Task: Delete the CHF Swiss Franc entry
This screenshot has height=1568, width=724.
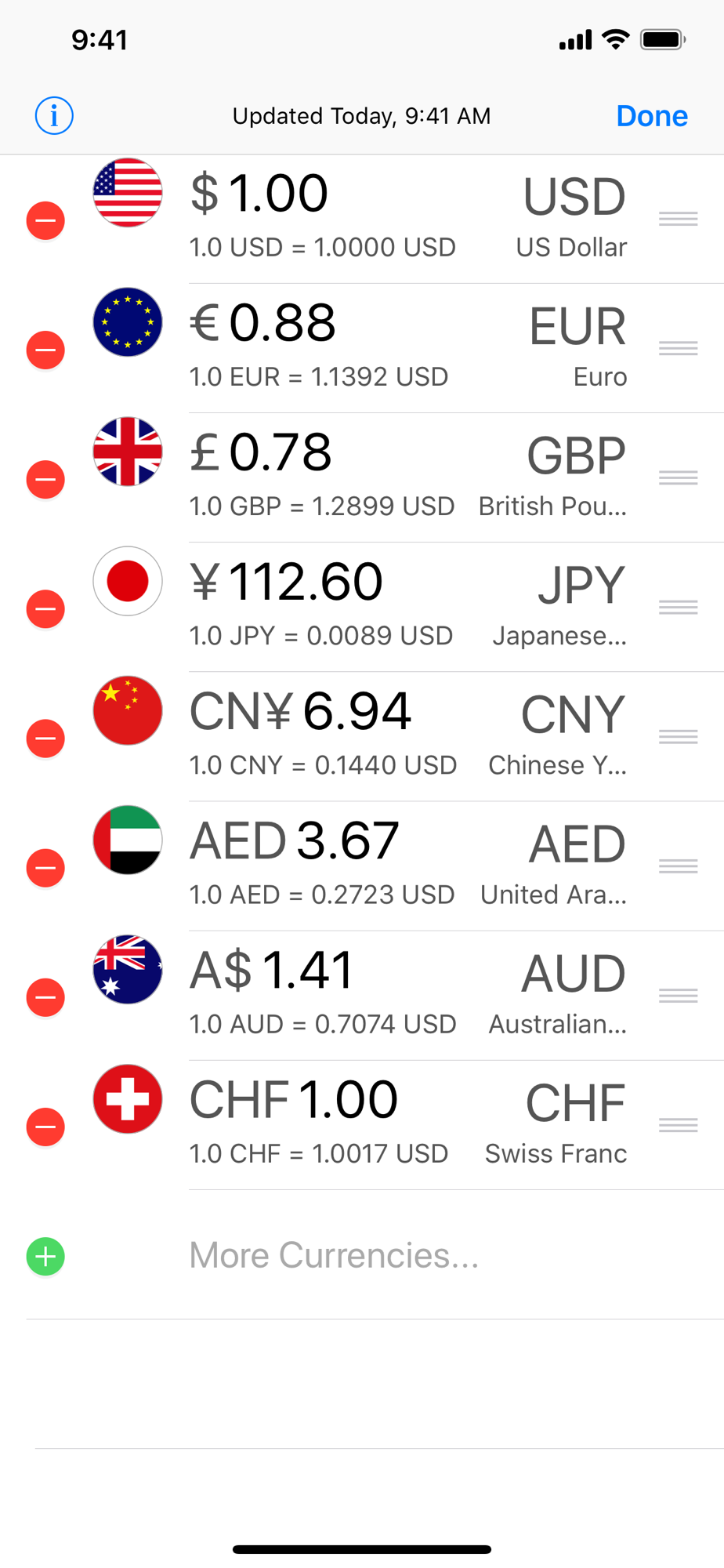Action: coord(45,1127)
